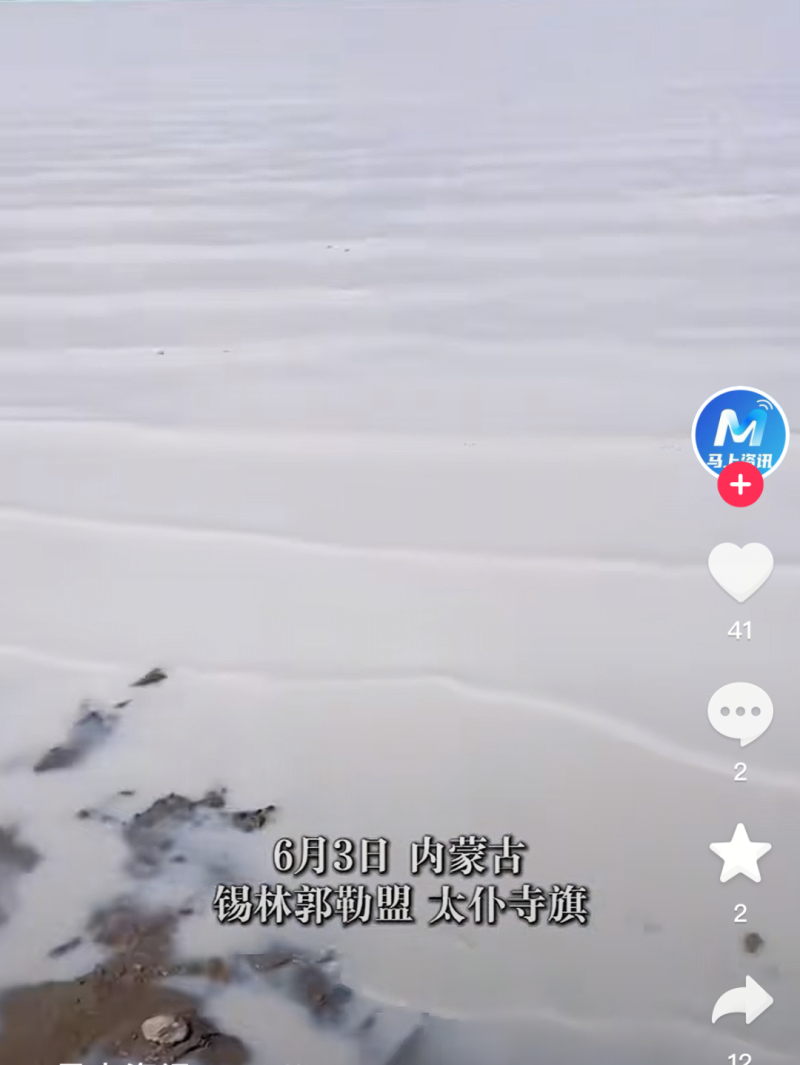
Task: Add this video to favorites star
Action: [x=740, y=854]
